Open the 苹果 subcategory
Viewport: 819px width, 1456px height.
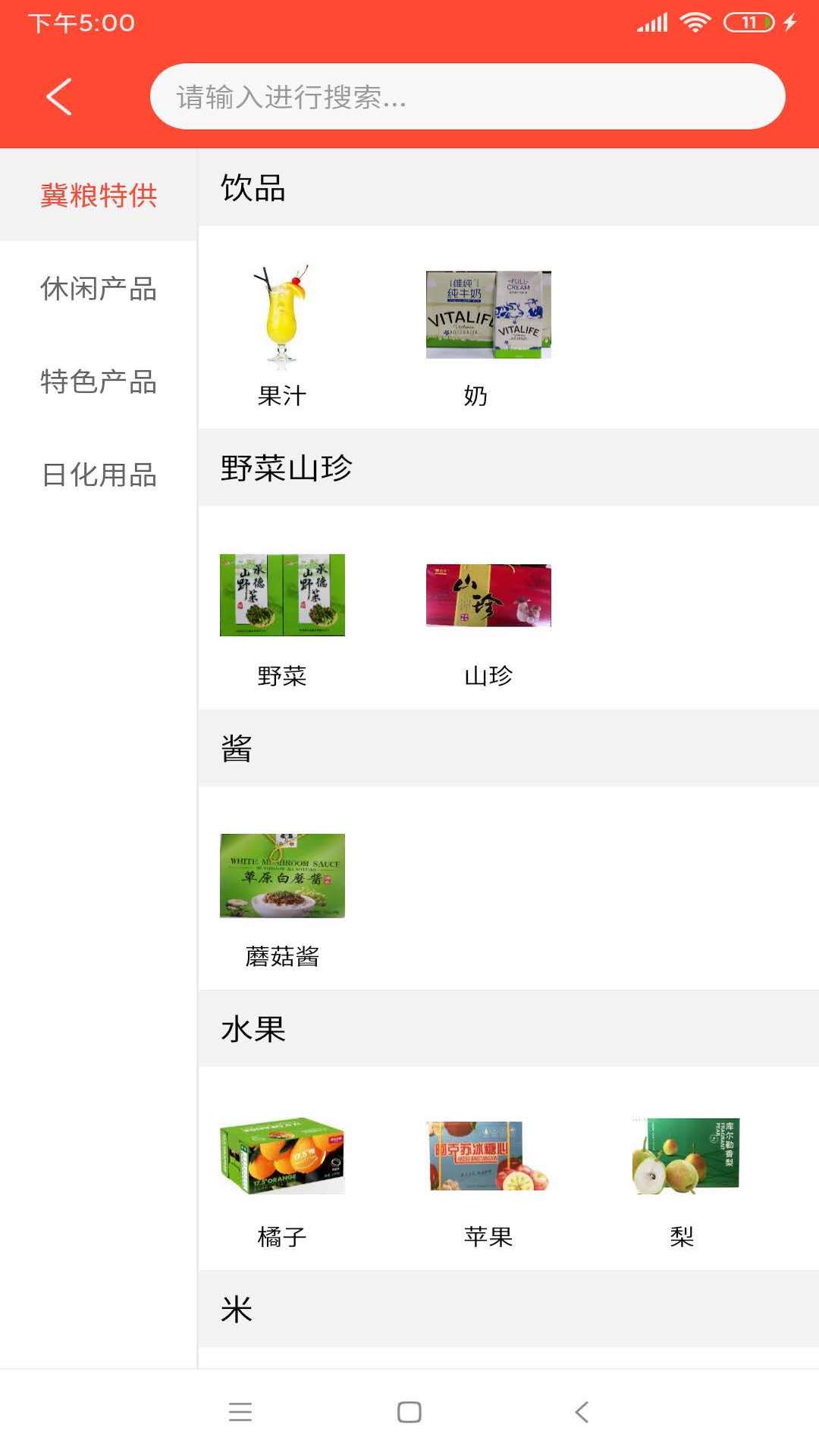click(x=488, y=1175)
